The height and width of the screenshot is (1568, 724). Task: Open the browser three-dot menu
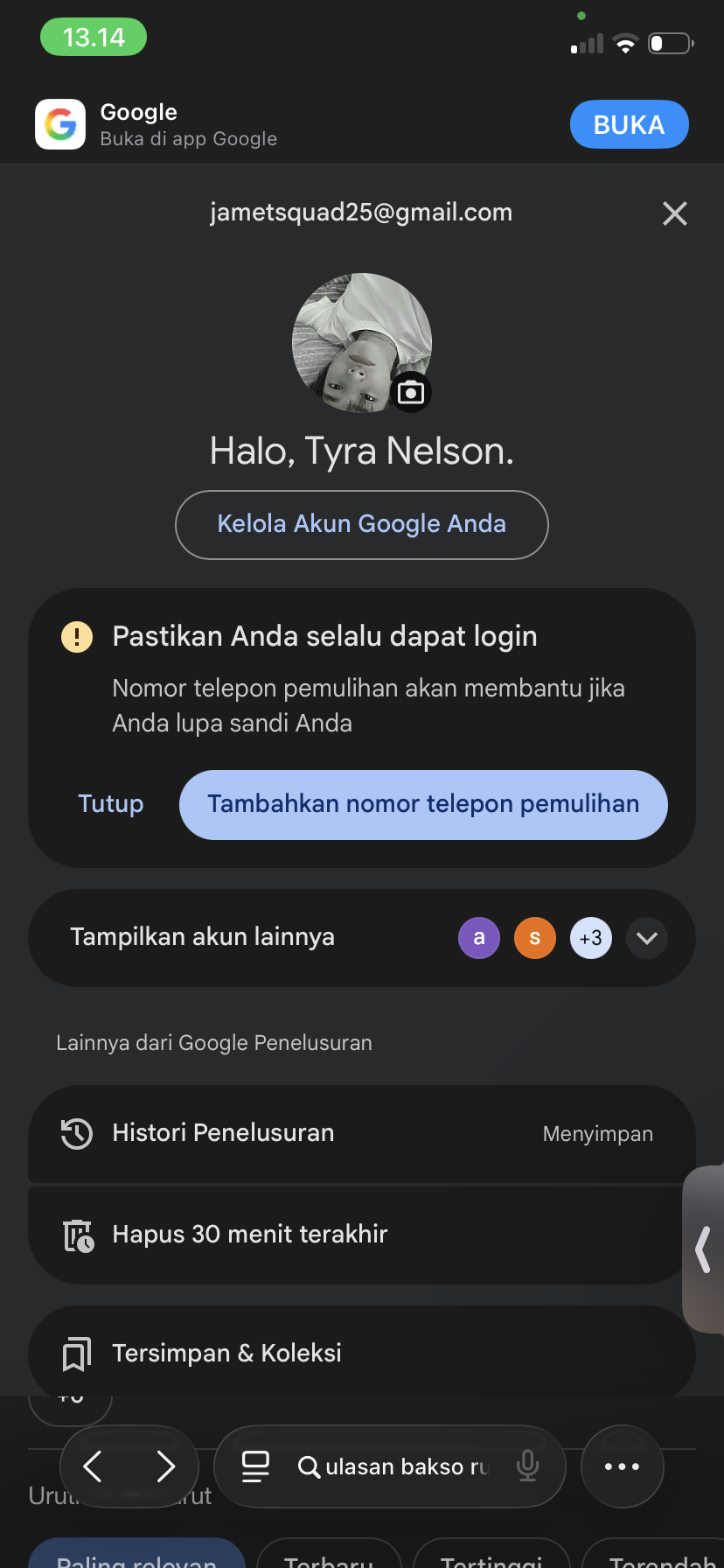pyautogui.click(x=622, y=1466)
